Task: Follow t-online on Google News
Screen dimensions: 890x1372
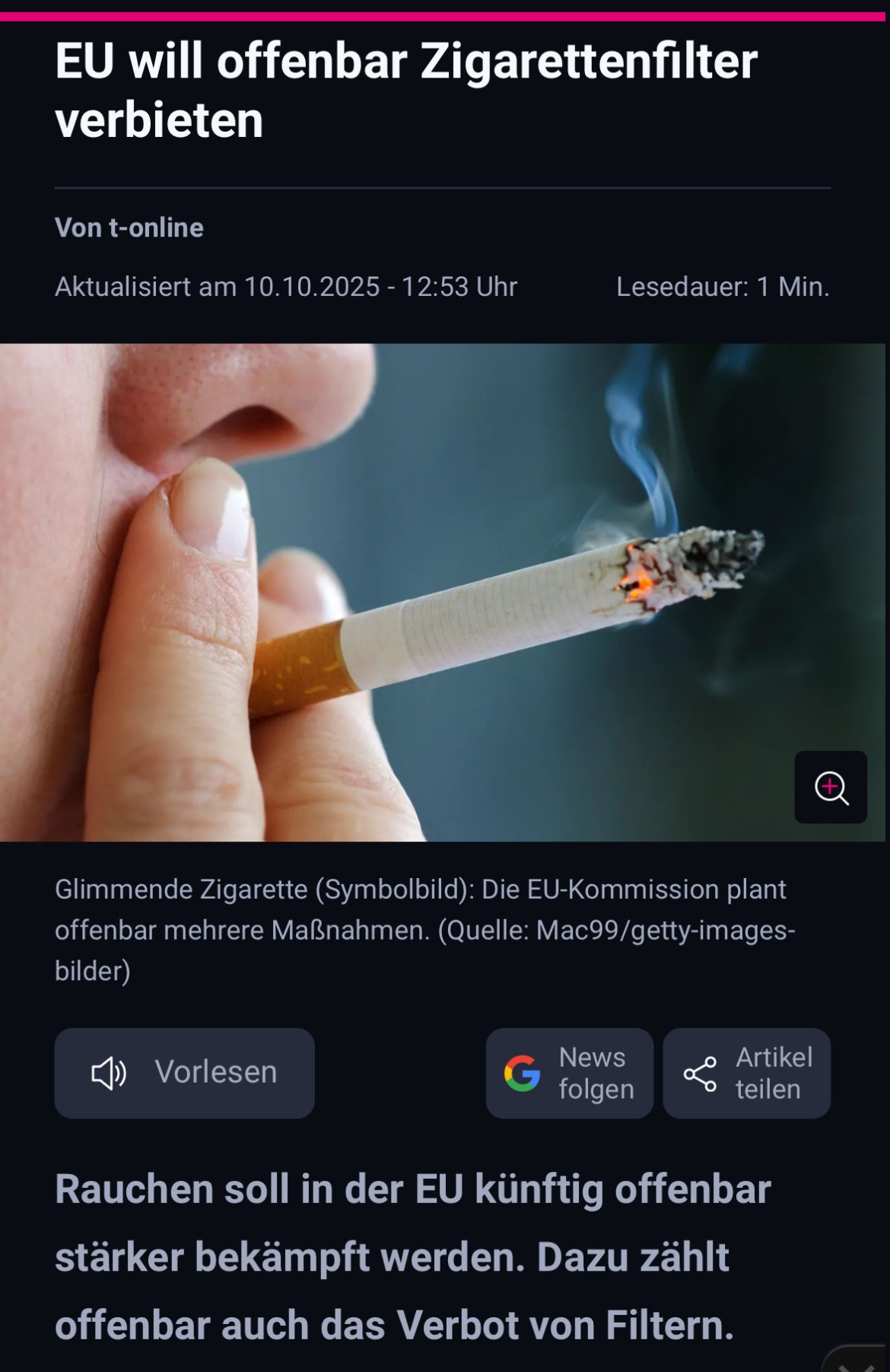Action: (569, 1072)
